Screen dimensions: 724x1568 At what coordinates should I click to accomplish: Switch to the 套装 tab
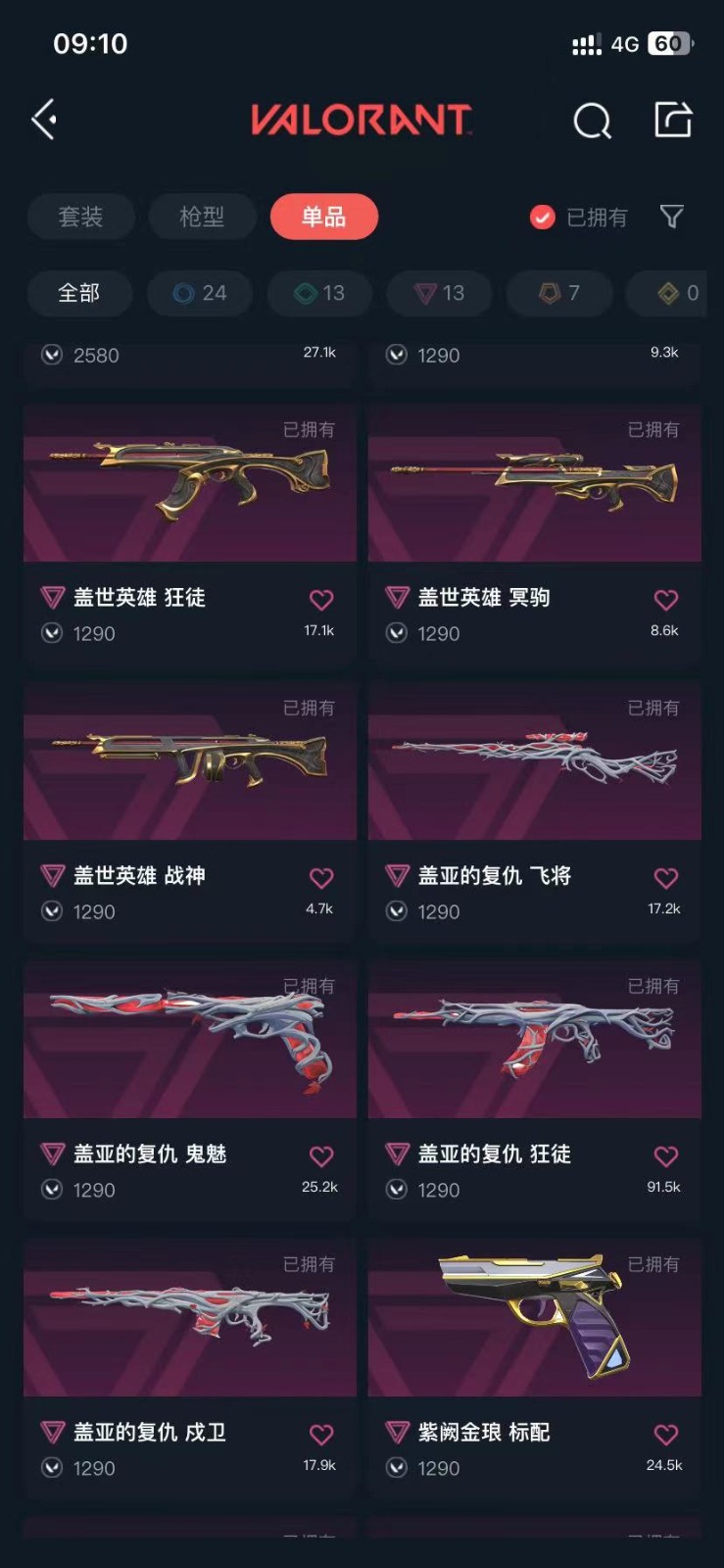(x=80, y=217)
